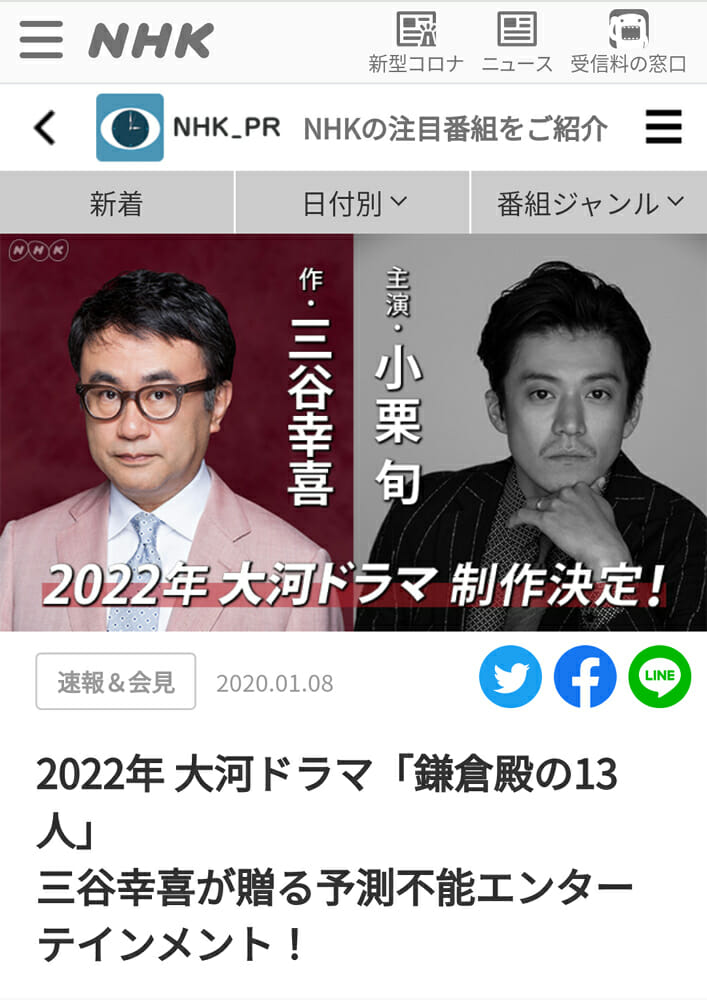Share this article on Twitter
The image size is (707, 1000).
(x=510, y=677)
